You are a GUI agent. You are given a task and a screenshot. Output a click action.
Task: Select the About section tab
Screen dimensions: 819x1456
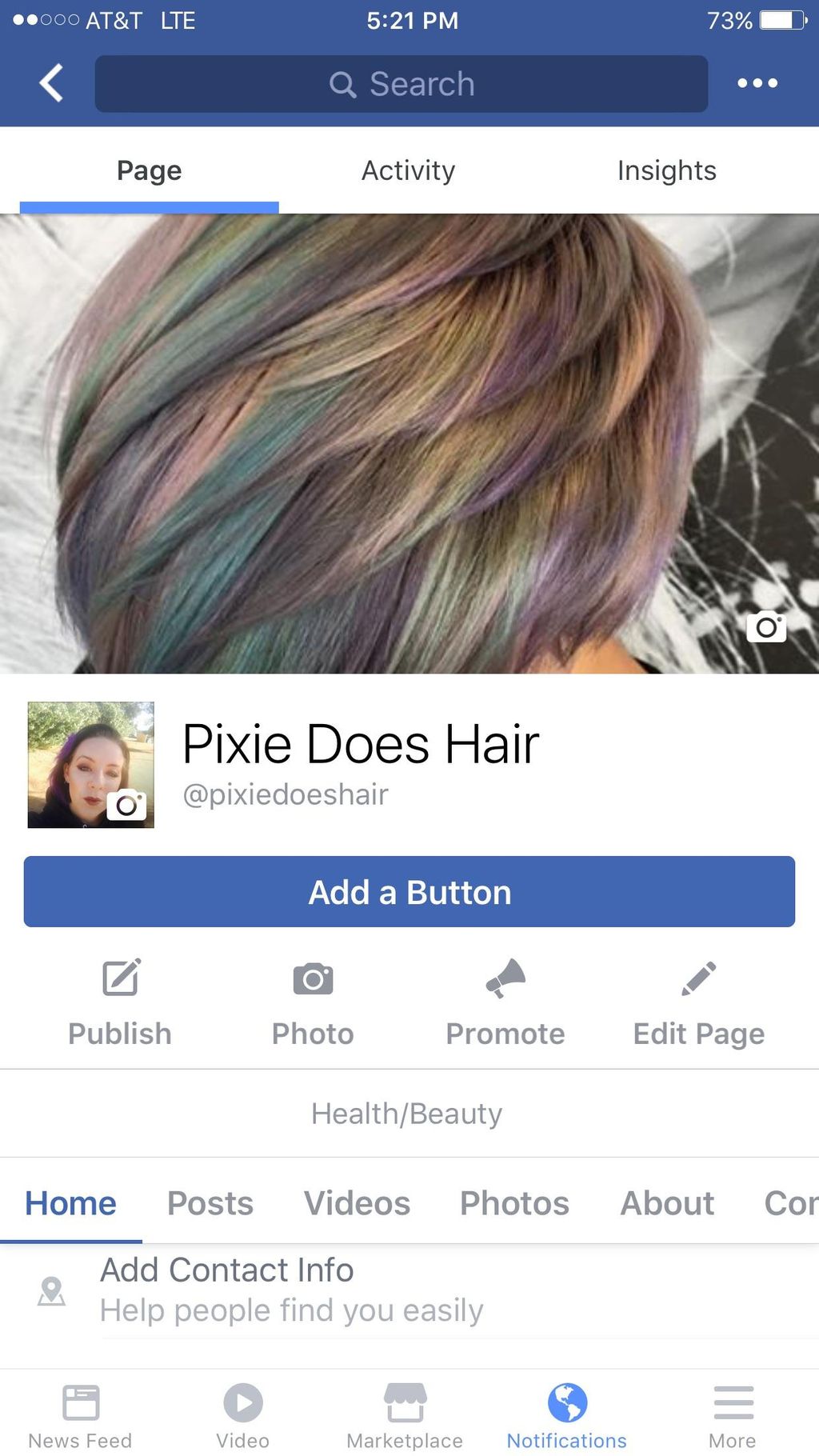coord(667,1203)
